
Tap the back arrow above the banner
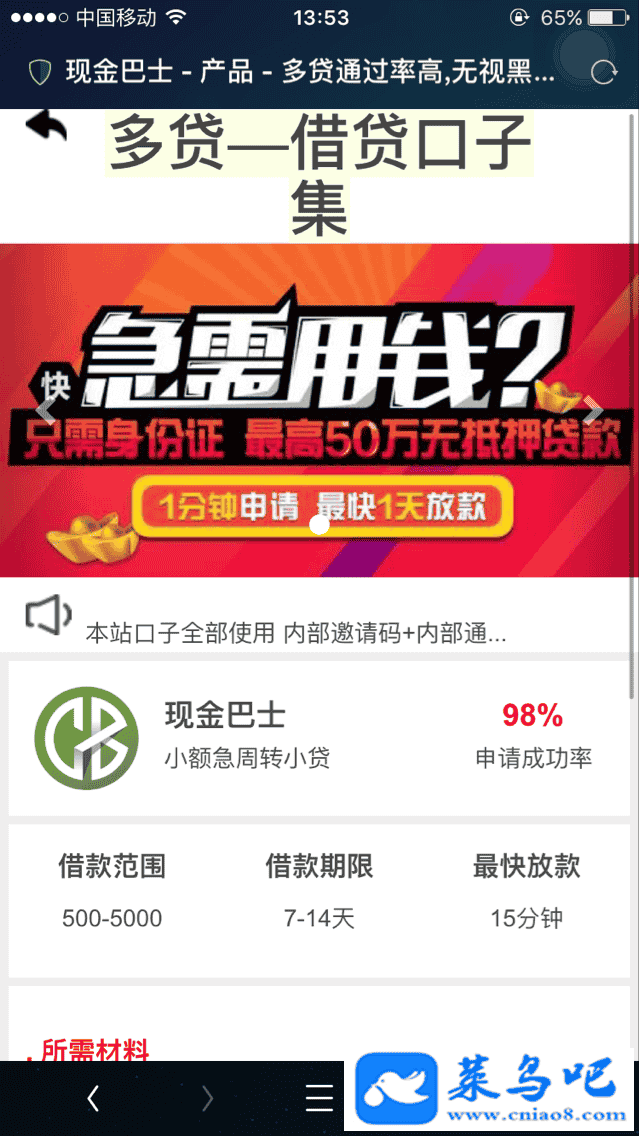click(46, 127)
